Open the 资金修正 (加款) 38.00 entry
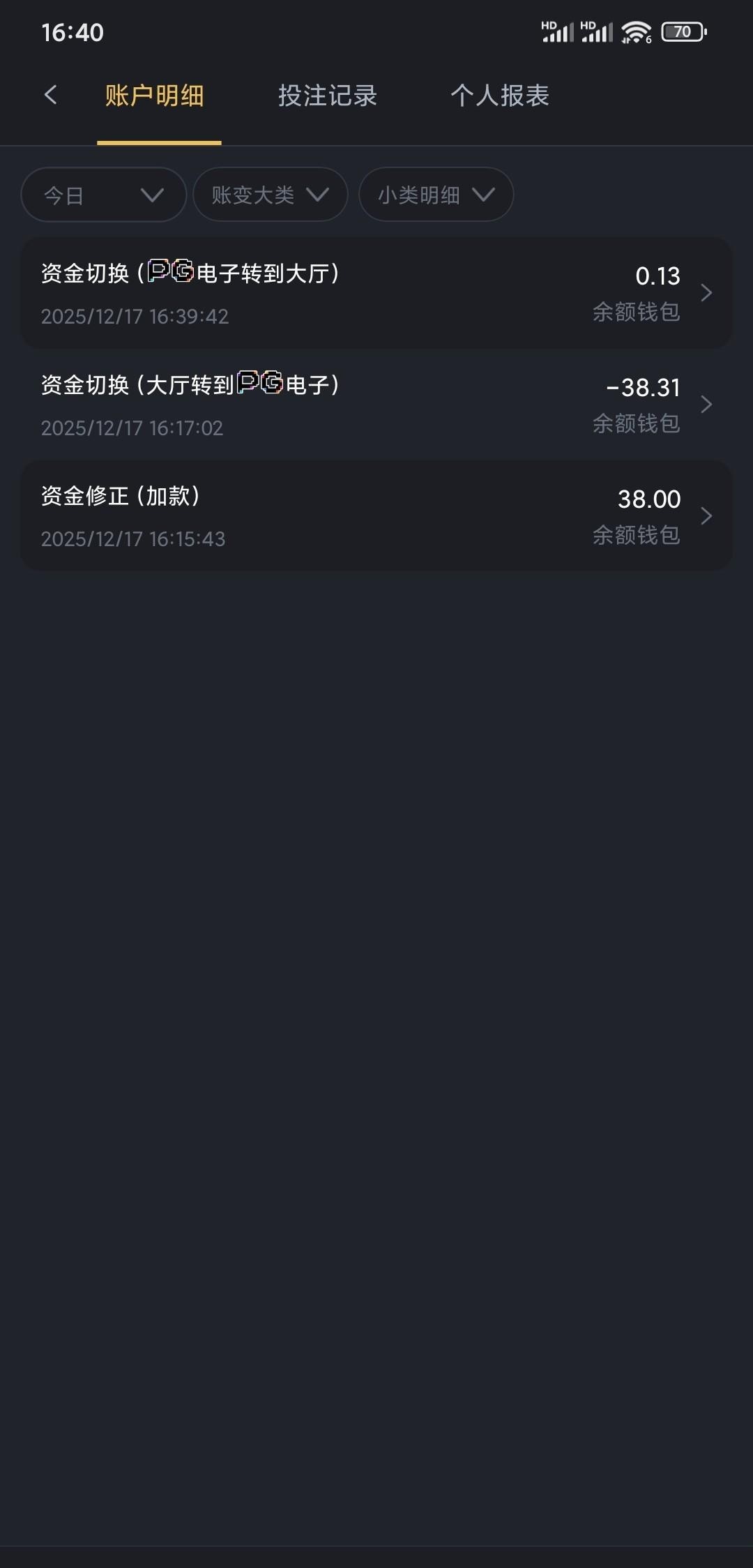This screenshot has height=1568, width=753. point(376,516)
